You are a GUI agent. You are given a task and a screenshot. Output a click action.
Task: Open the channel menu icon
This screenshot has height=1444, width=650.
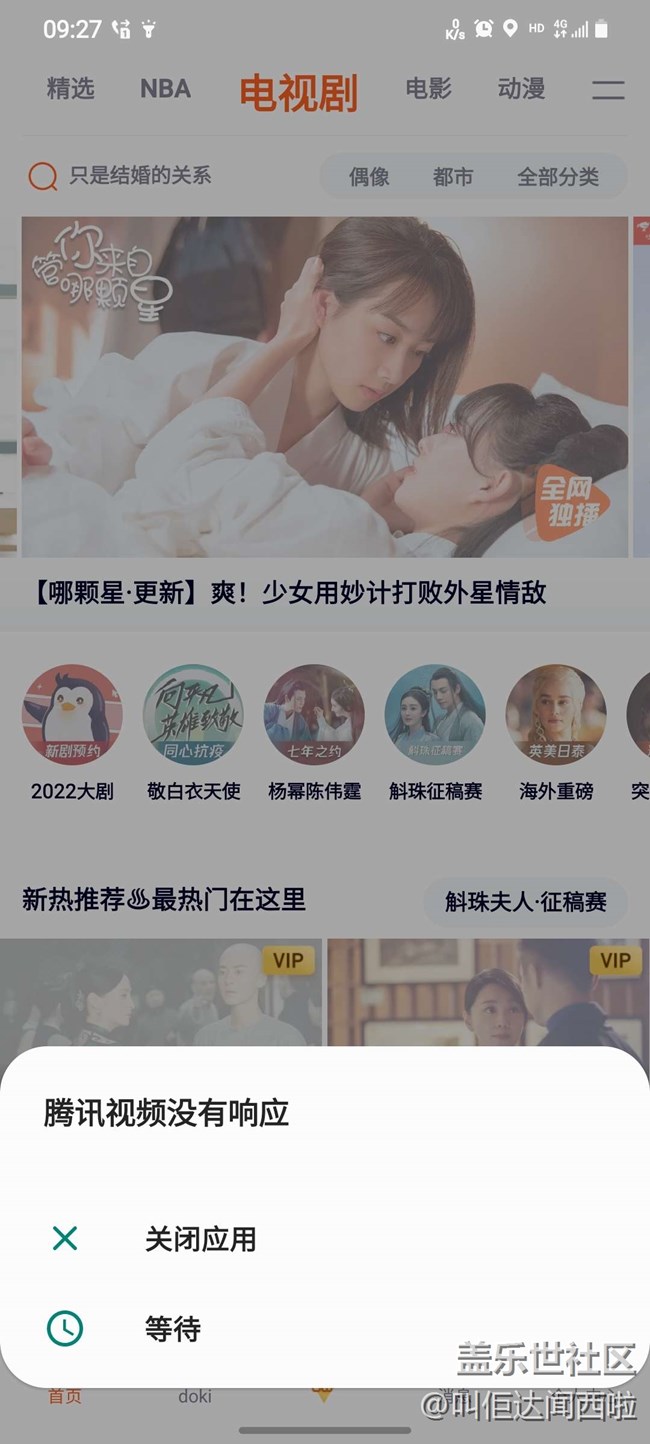click(608, 89)
